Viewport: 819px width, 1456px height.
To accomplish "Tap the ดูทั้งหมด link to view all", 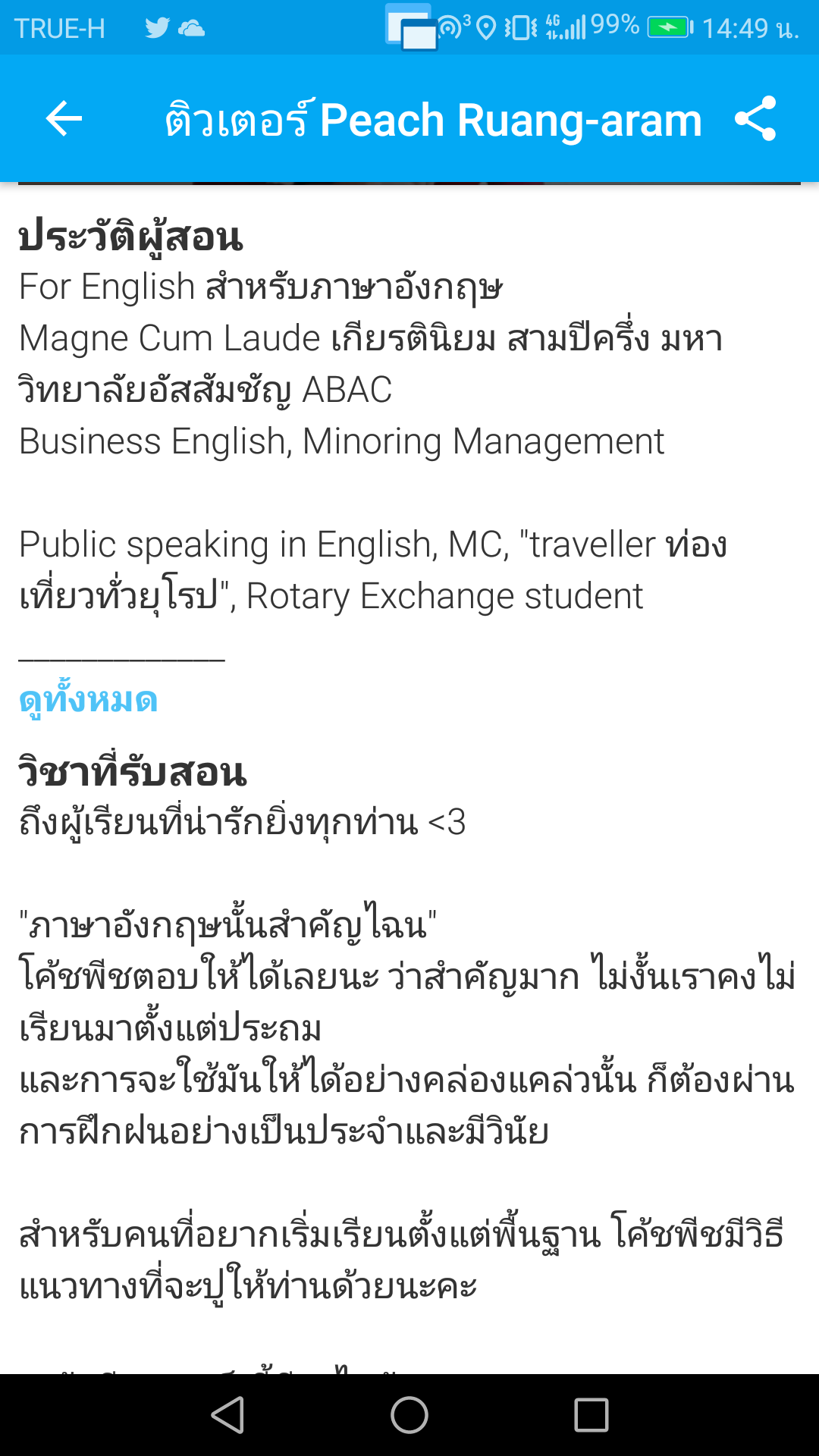I will point(88,700).
